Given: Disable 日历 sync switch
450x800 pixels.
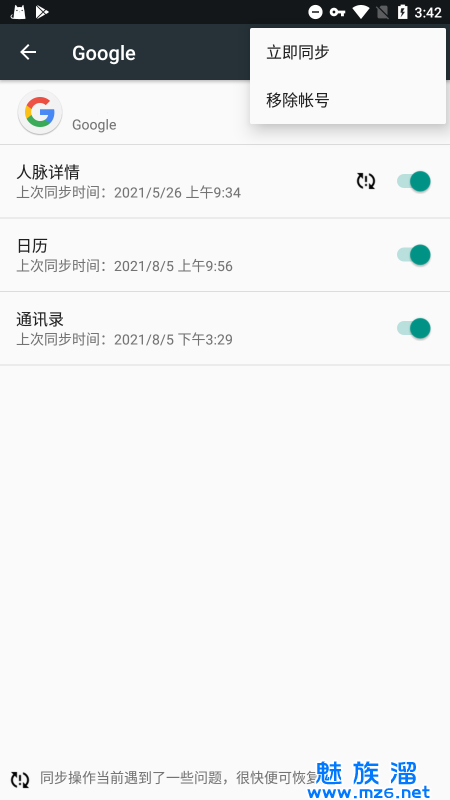Looking at the screenshot, I should (414, 255).
